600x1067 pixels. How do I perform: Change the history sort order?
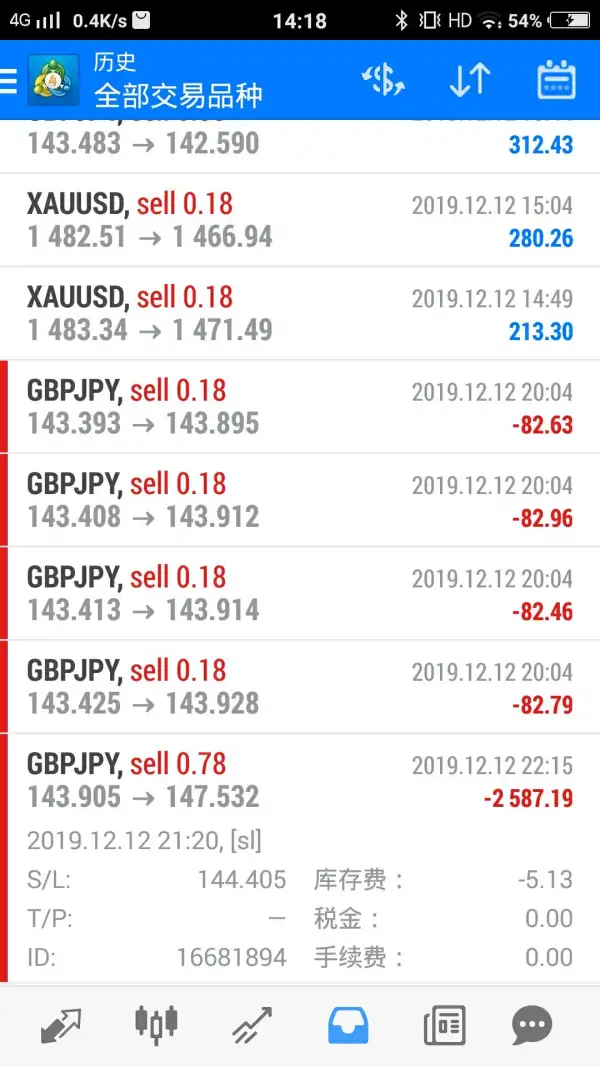469,81
